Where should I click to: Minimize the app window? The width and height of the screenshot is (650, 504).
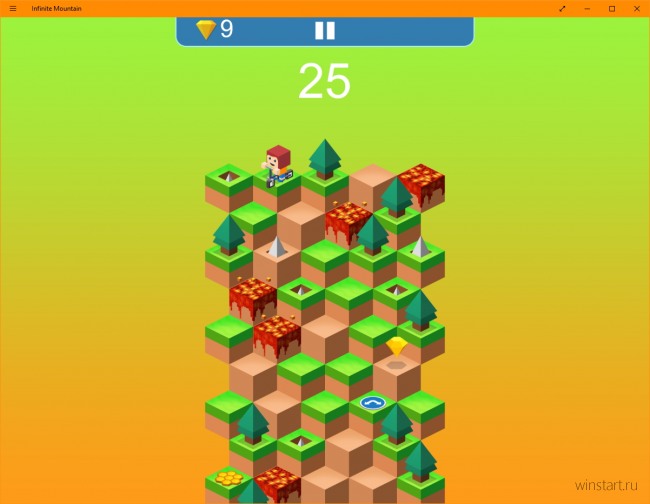pyautogui.click(x=587, y=8)
